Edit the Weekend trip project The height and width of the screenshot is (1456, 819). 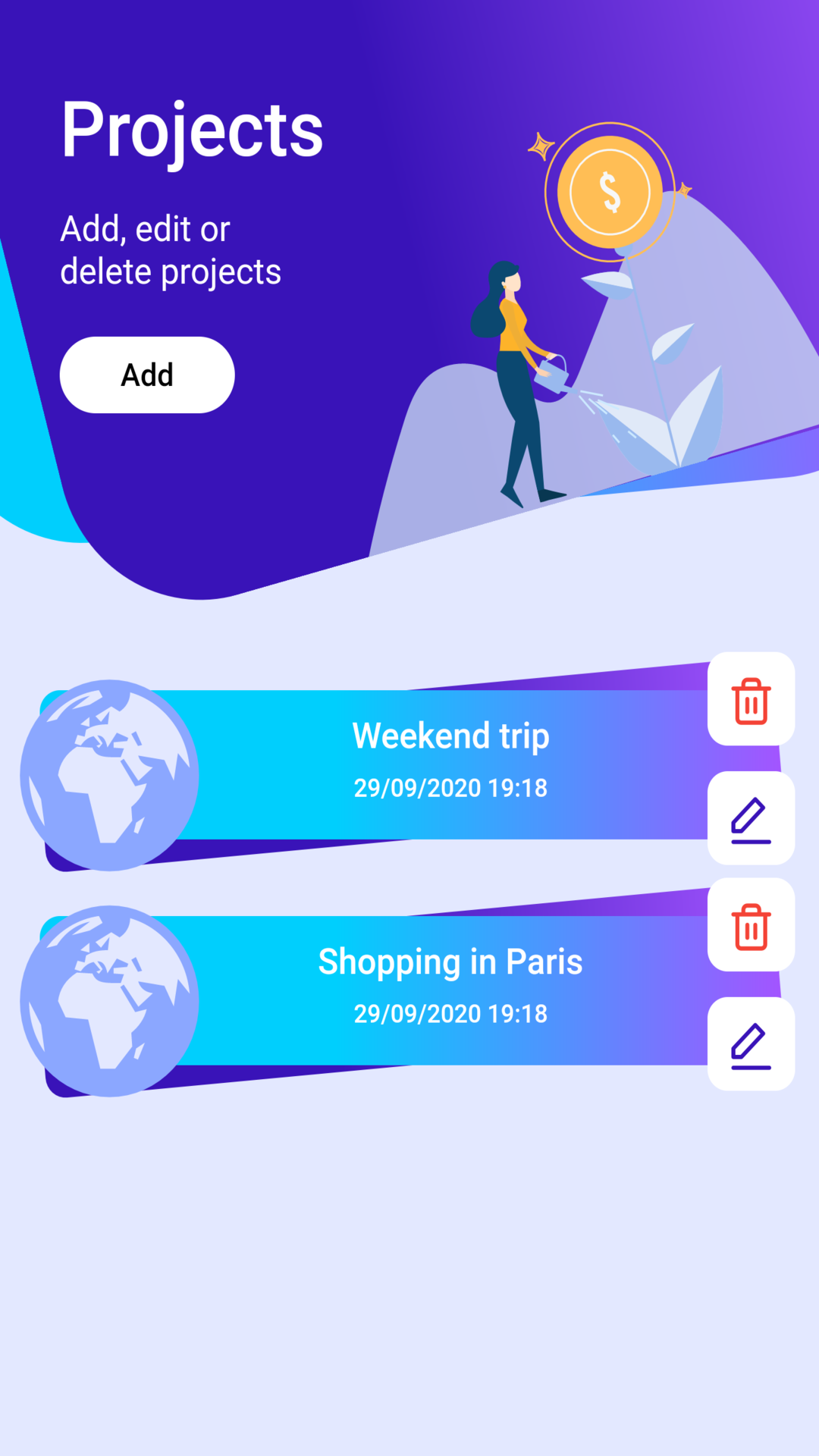[x=751, y=818]
